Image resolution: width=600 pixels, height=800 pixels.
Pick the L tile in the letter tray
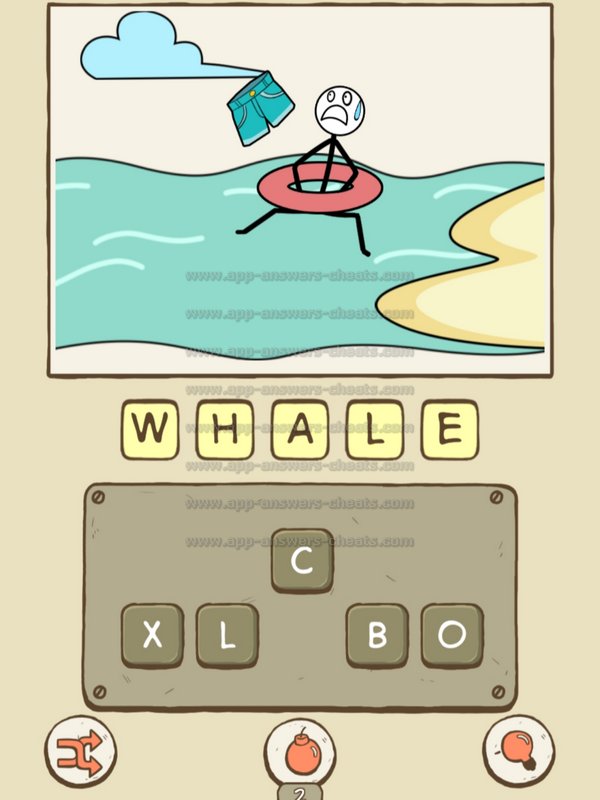click(x=227, y=636)
